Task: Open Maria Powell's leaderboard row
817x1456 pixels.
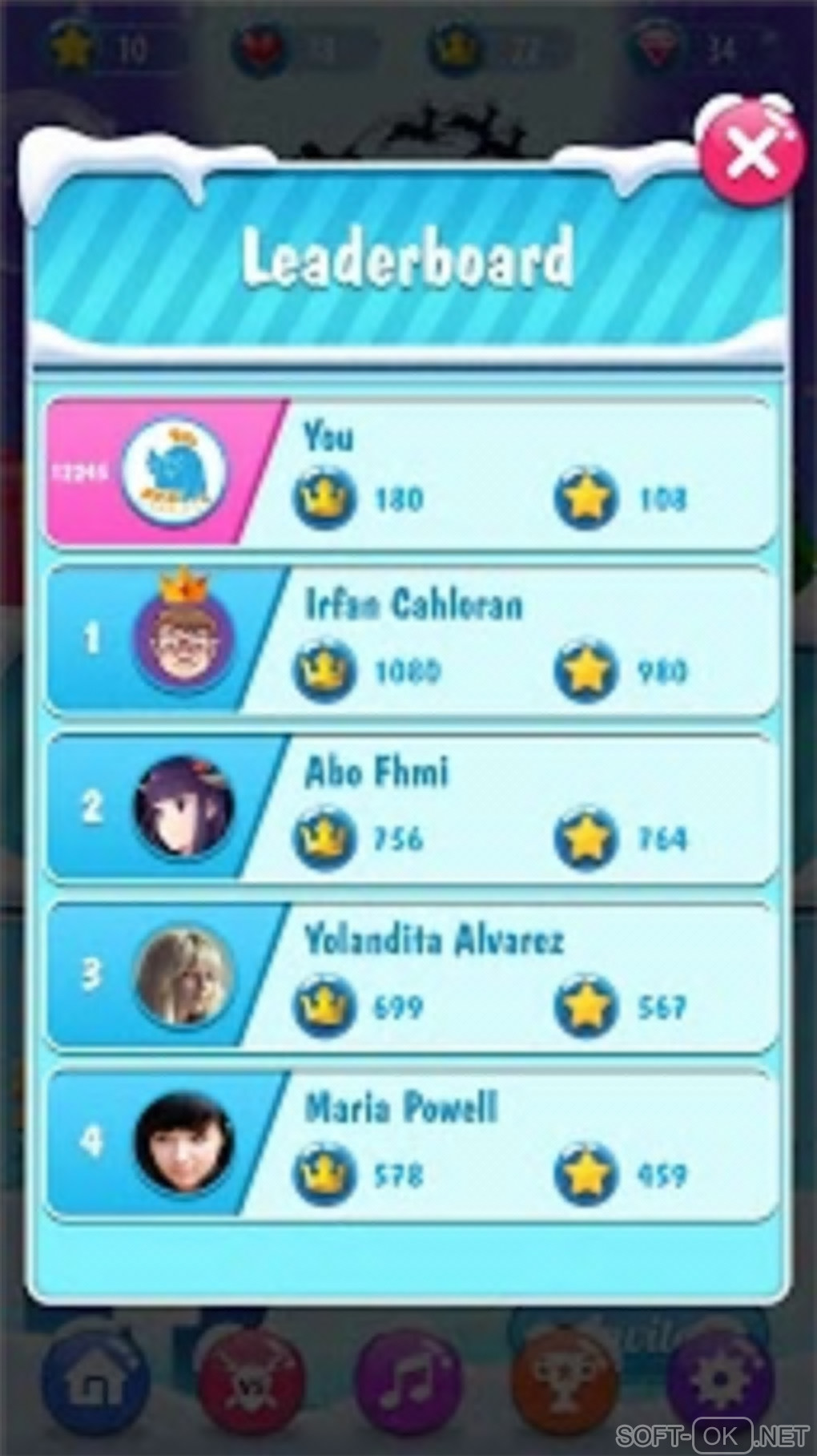Action: 410,1146
